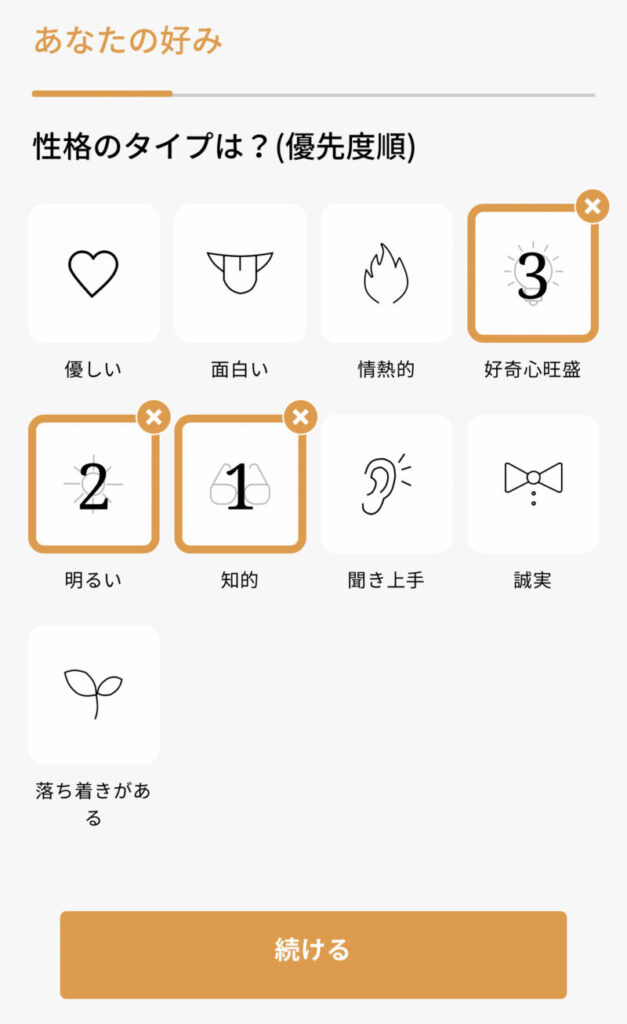Viewport: 627px width, 1024px height.
Task: Select the 優しい personality tile
Action: [93, 273]
